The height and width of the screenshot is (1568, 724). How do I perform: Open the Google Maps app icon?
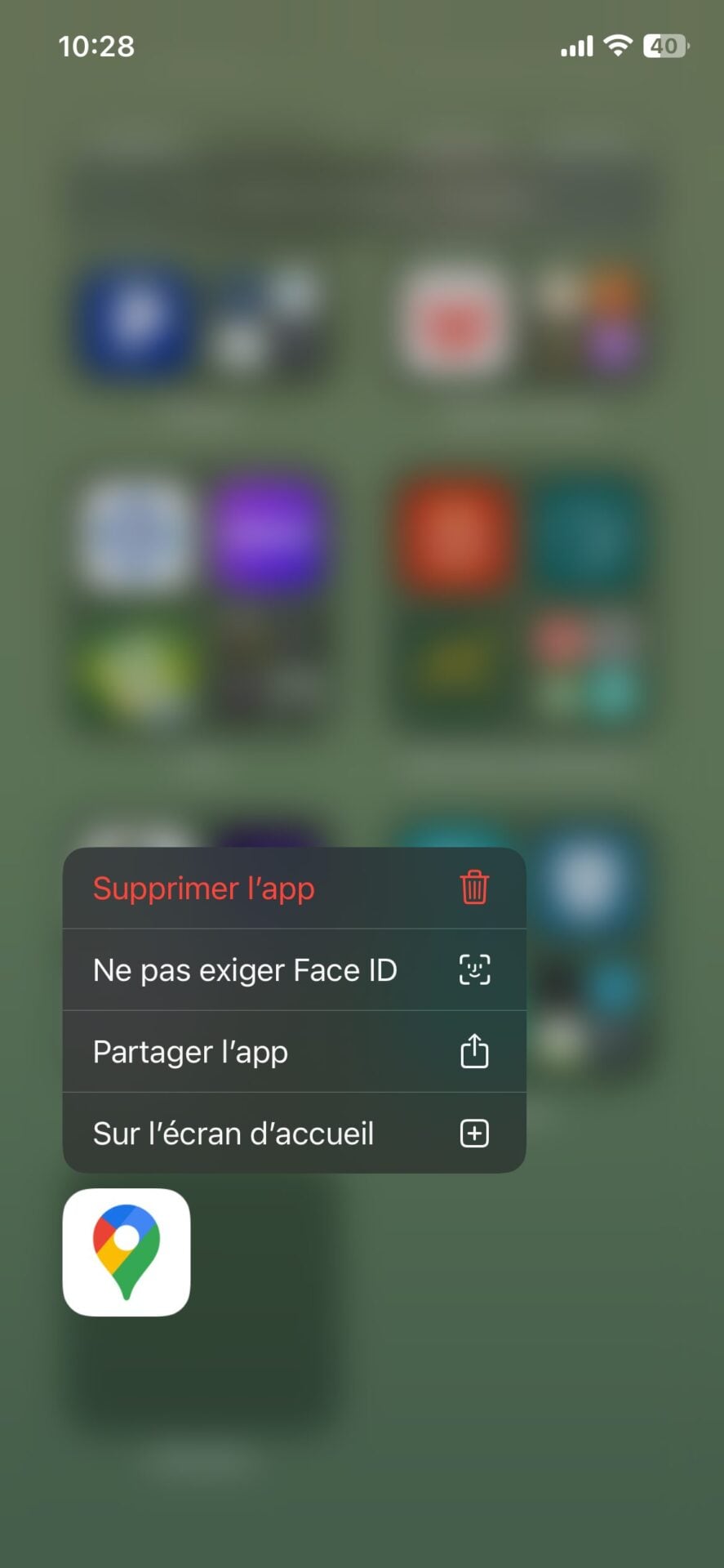127,1252
